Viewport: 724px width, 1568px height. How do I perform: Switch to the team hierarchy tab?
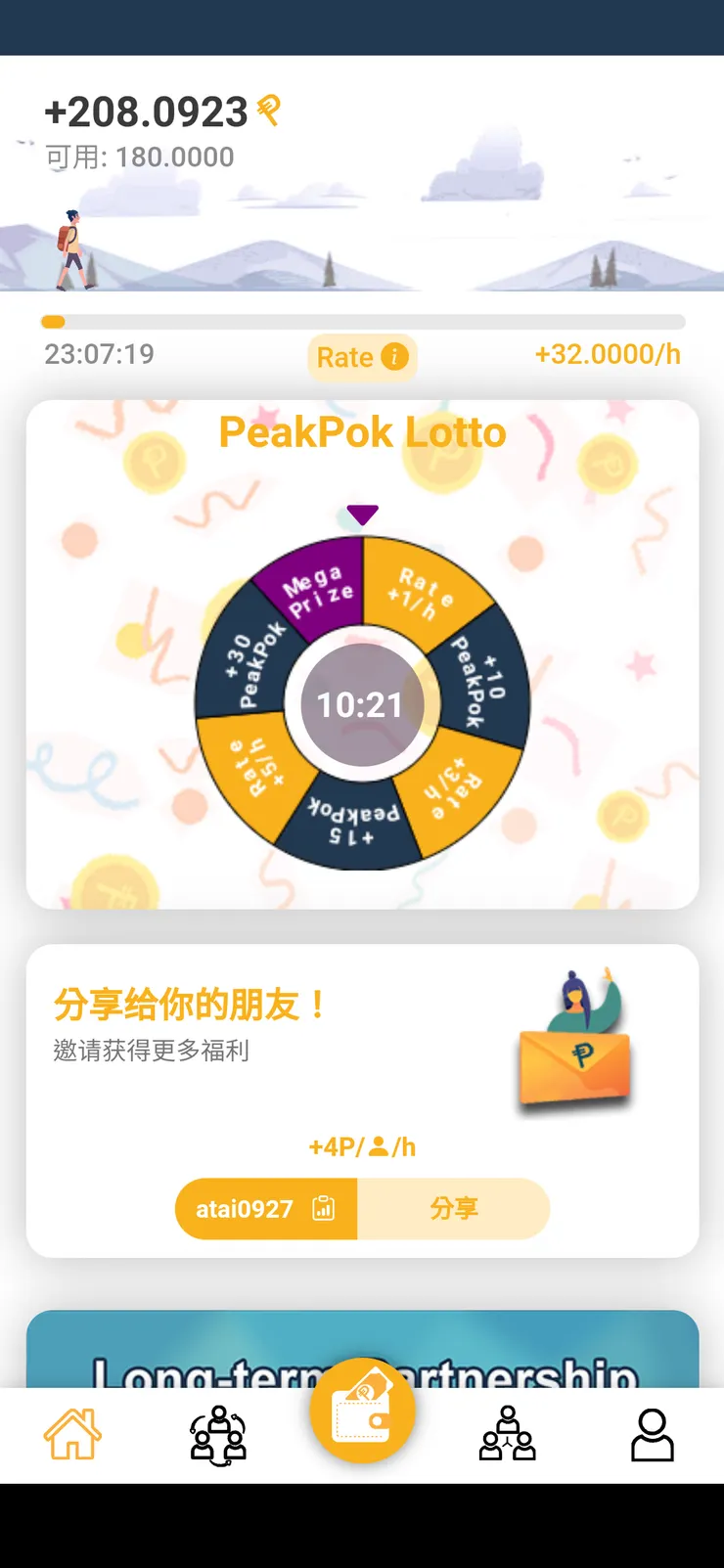(x=507, y=1435)
